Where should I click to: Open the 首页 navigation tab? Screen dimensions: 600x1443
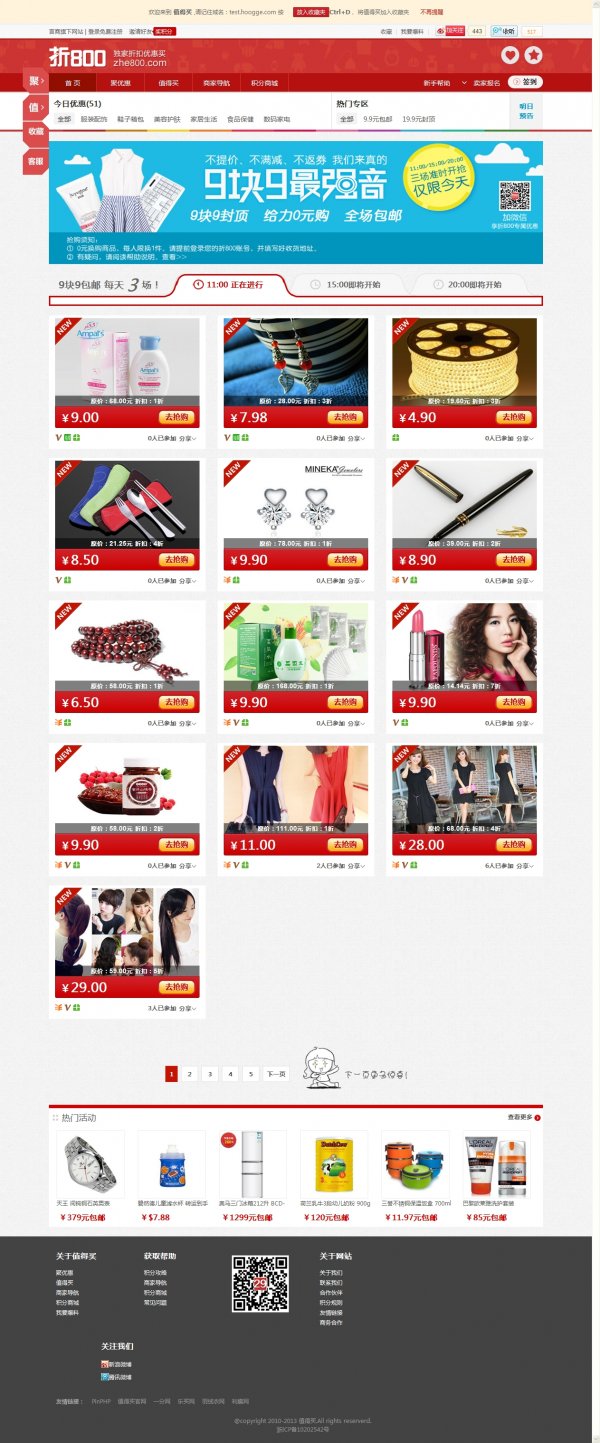(72, 83)
